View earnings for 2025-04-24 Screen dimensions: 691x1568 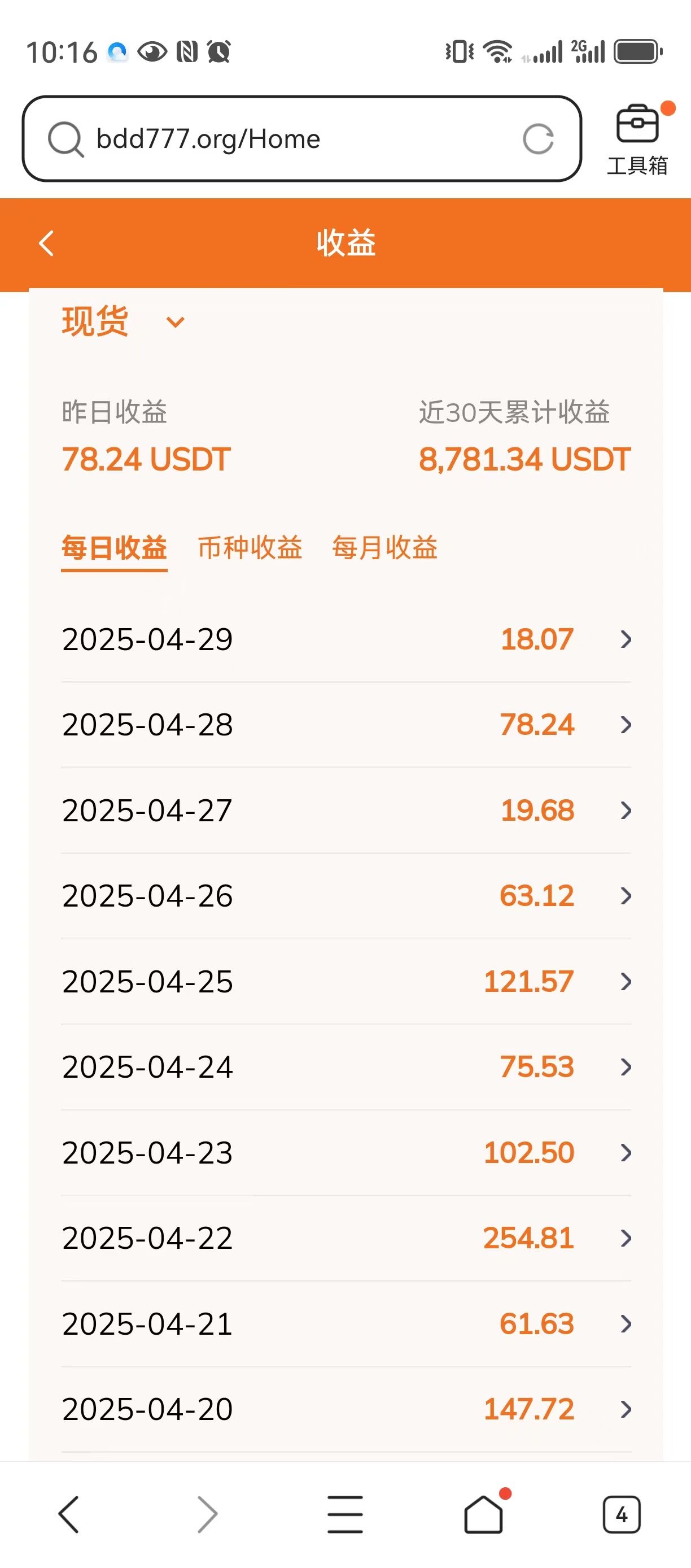[x=346, y=1067]
